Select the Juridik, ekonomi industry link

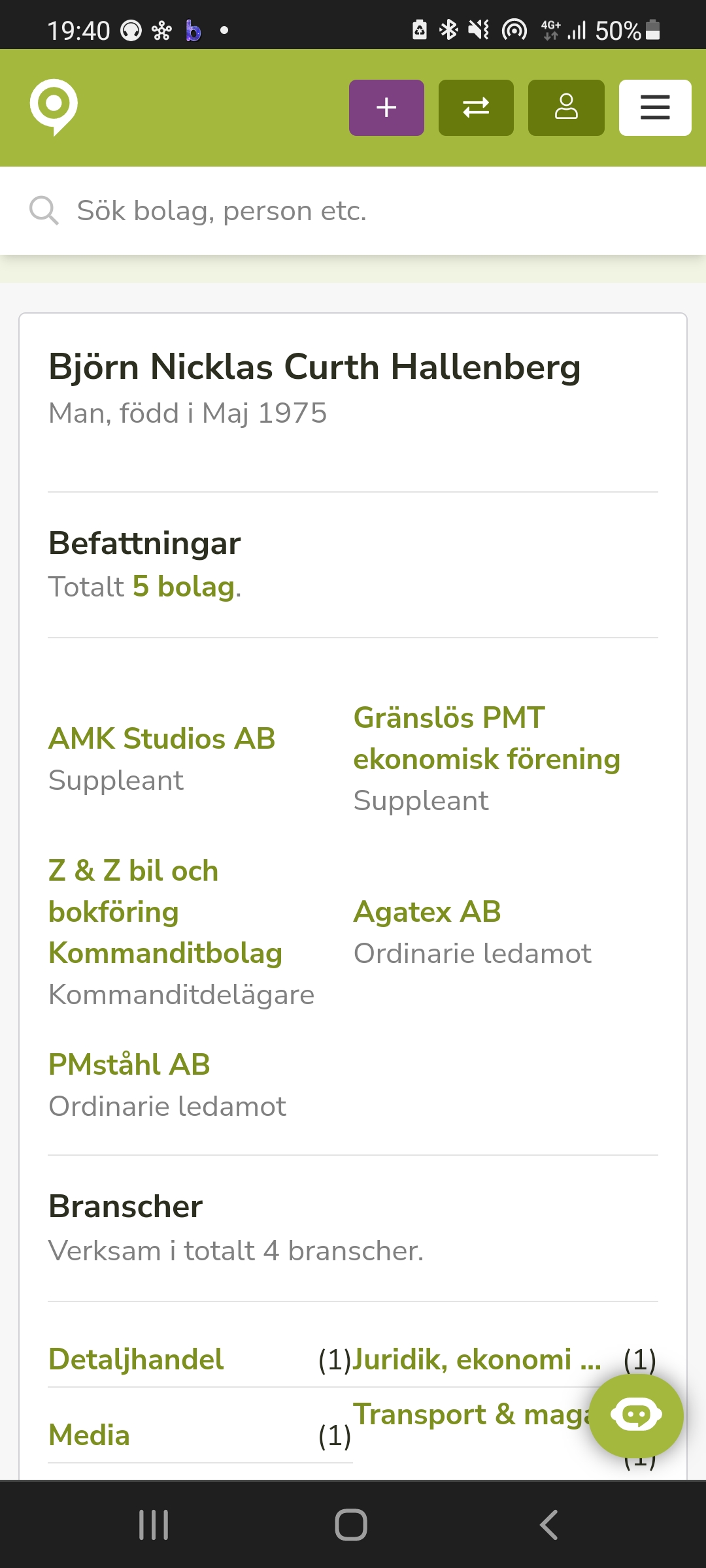coord(477,1360)
